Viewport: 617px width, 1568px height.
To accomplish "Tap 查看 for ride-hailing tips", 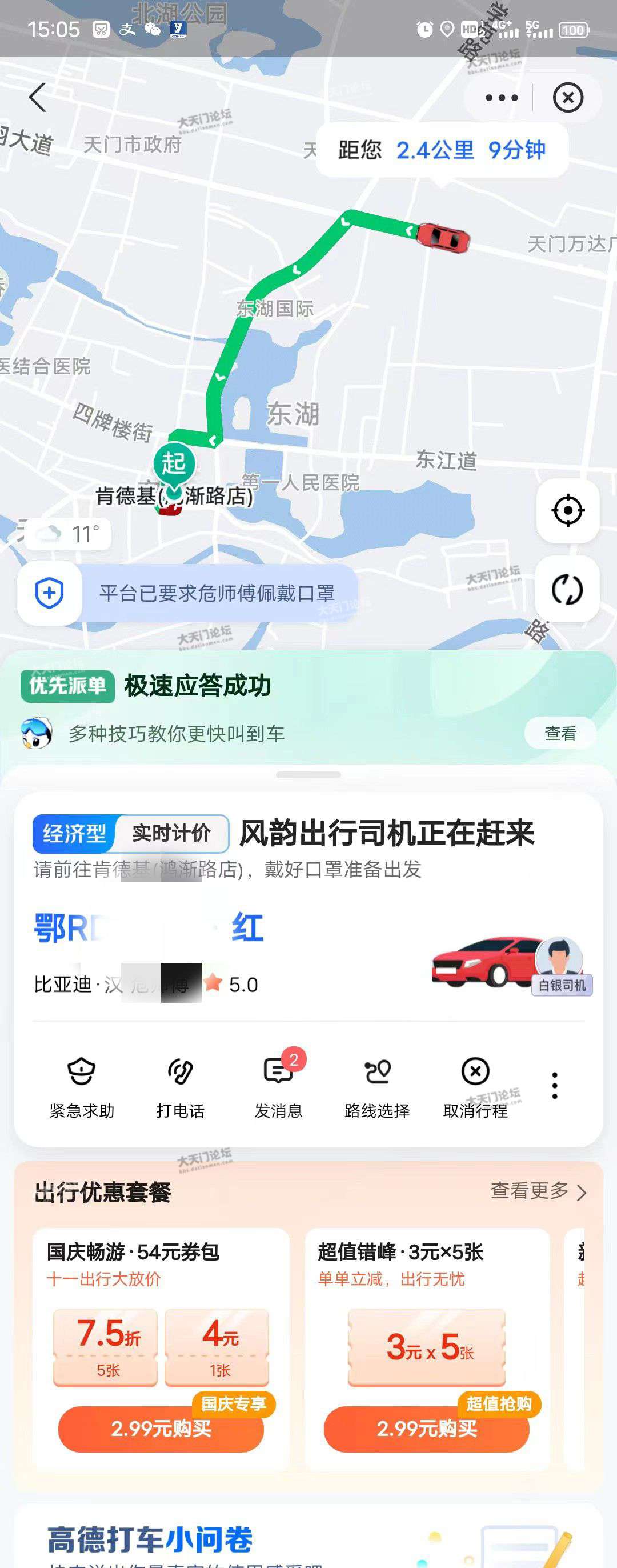I will [560, 733].
